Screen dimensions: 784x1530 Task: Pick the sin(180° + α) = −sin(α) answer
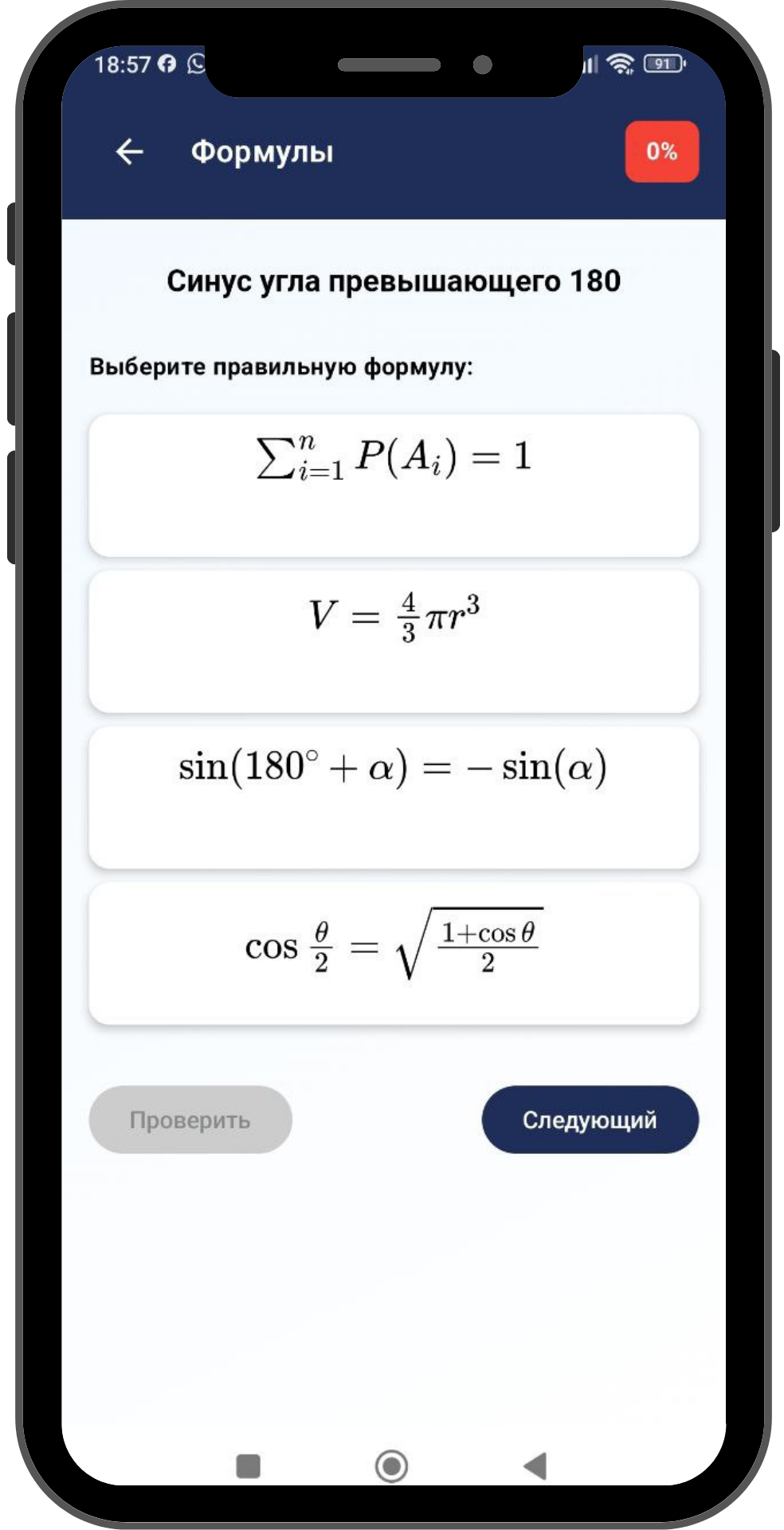(x=394, y=798)
